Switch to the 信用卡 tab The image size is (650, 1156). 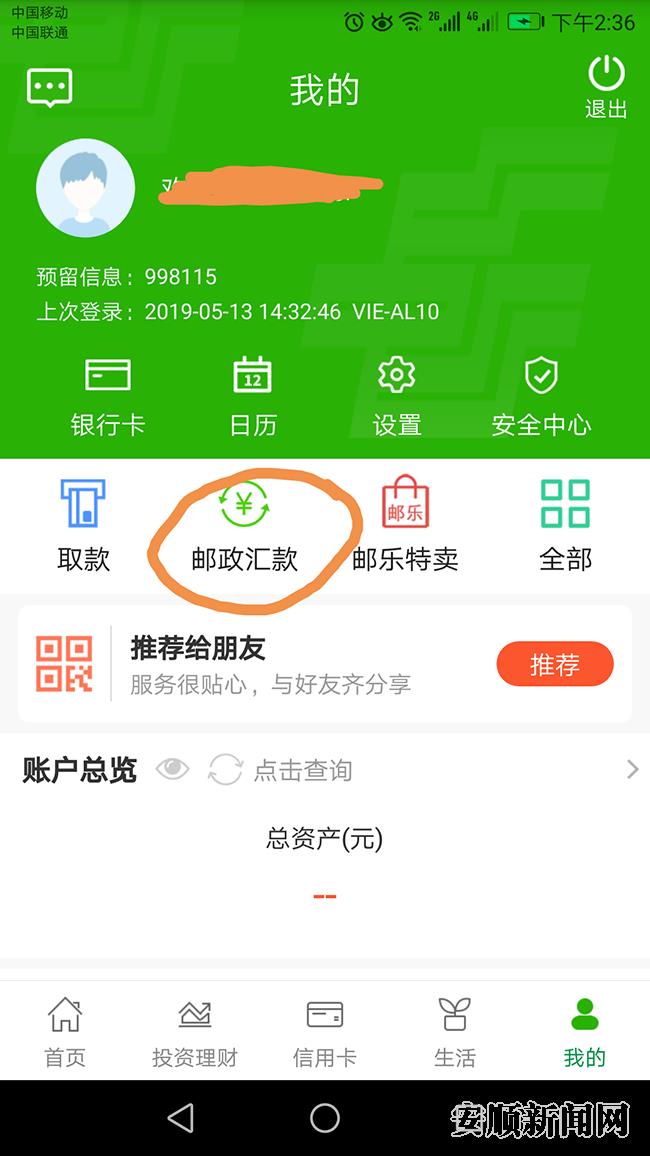(x=325, y=1031)
